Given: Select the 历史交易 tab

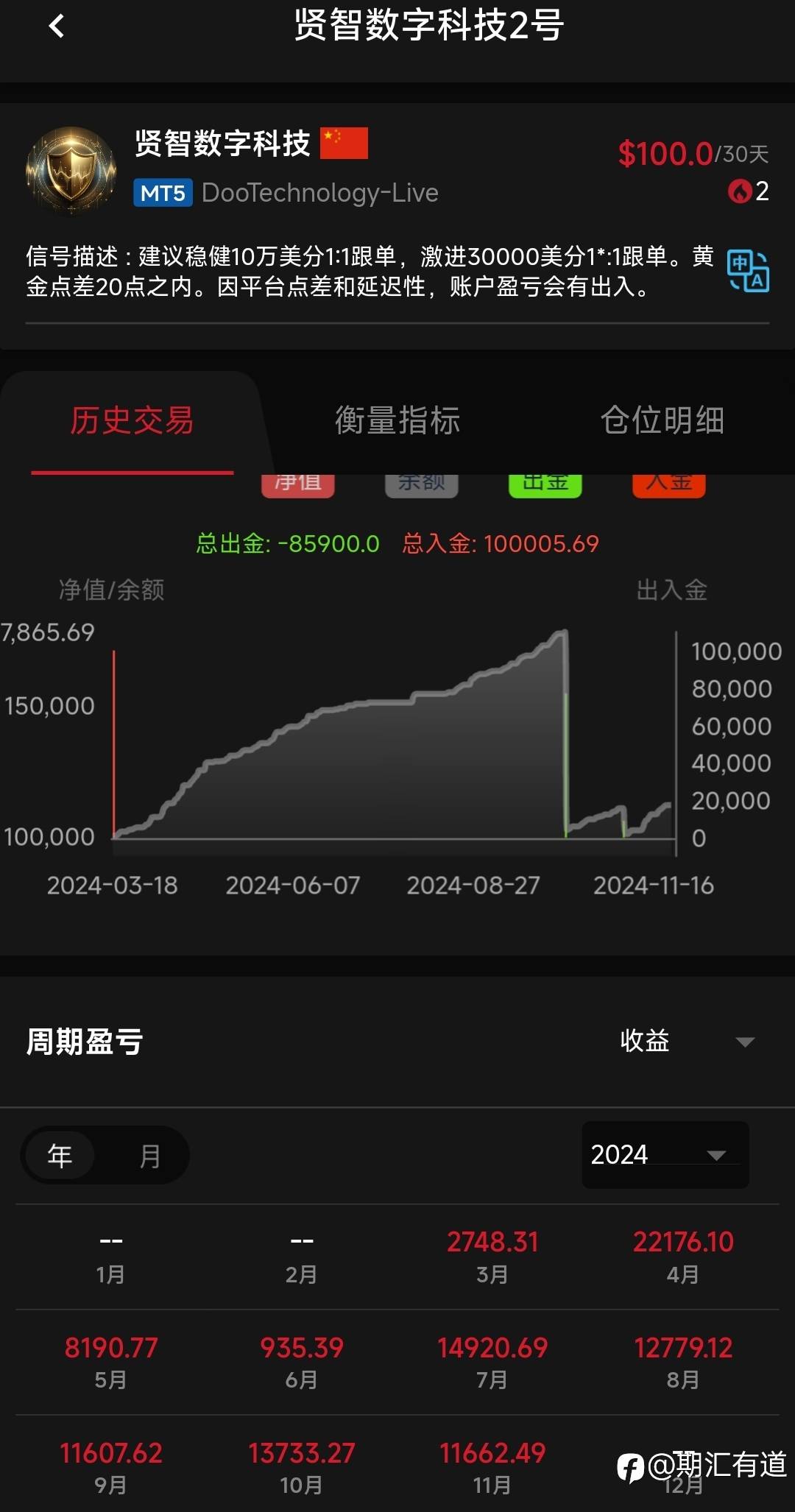Looking at the screenshot, I should (x=132, y=420).
